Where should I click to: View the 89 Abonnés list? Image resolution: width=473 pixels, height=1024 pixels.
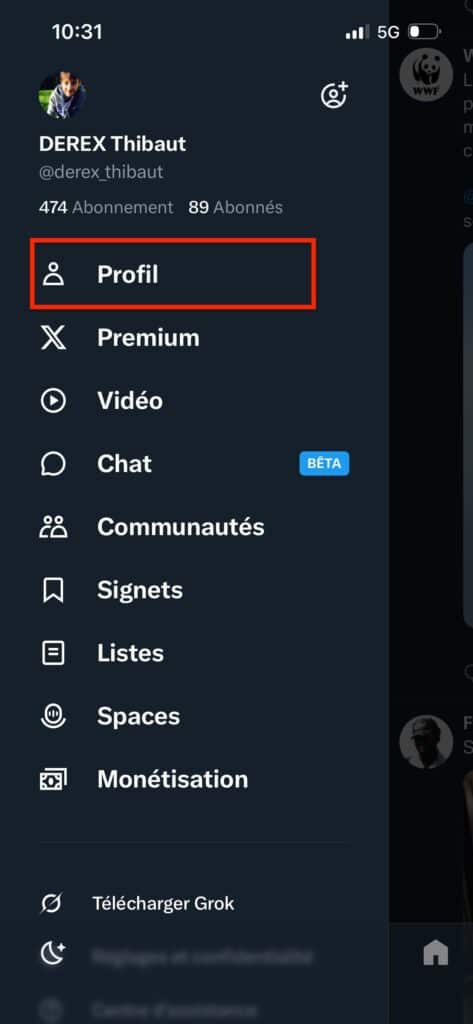pyautogui.click(x=236, y=208)
